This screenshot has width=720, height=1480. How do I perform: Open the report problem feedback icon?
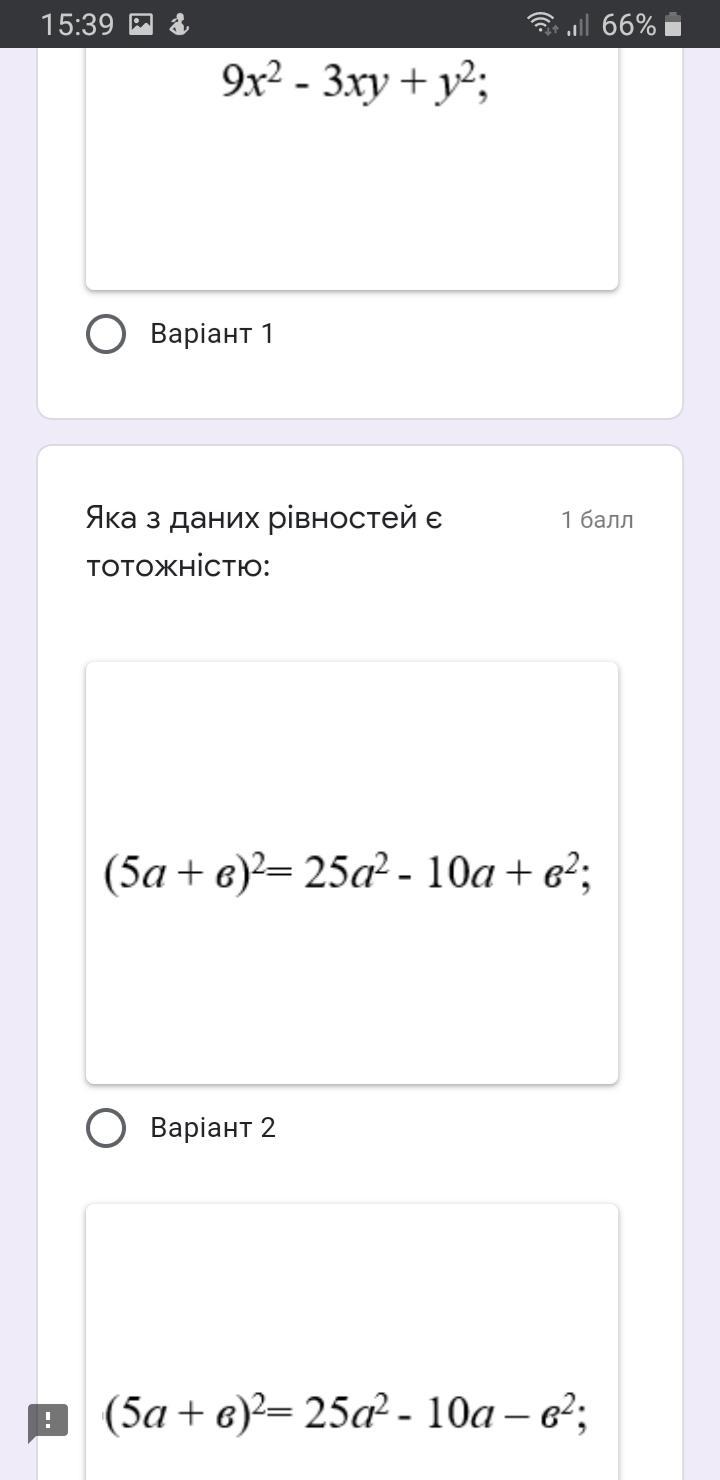click(x=47, y=1421)
